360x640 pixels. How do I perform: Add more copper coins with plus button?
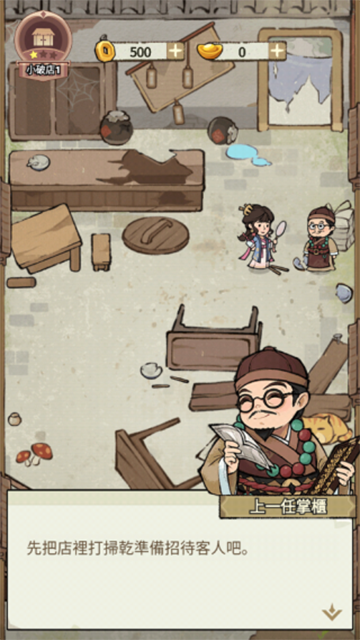coord(176,51)
